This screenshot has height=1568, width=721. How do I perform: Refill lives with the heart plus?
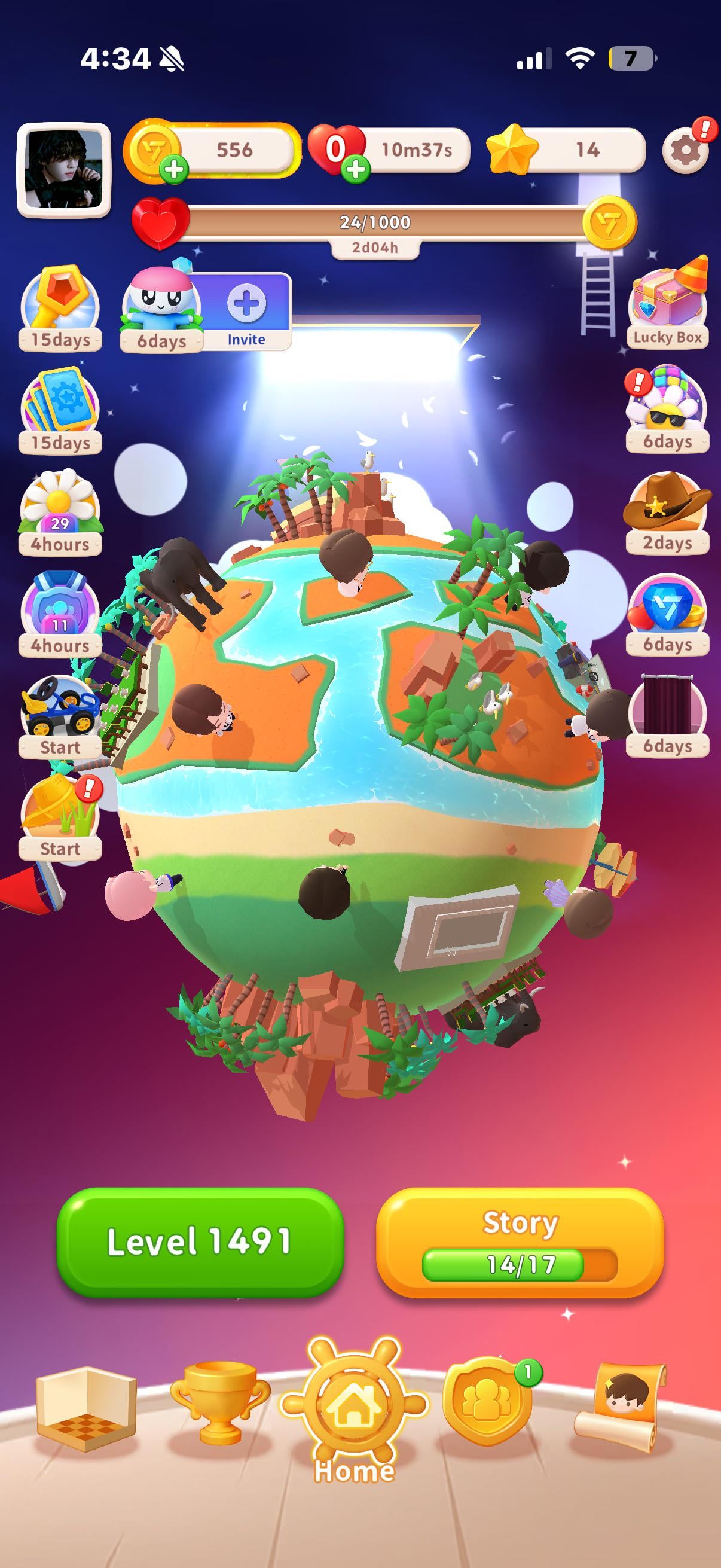(356, 169)
